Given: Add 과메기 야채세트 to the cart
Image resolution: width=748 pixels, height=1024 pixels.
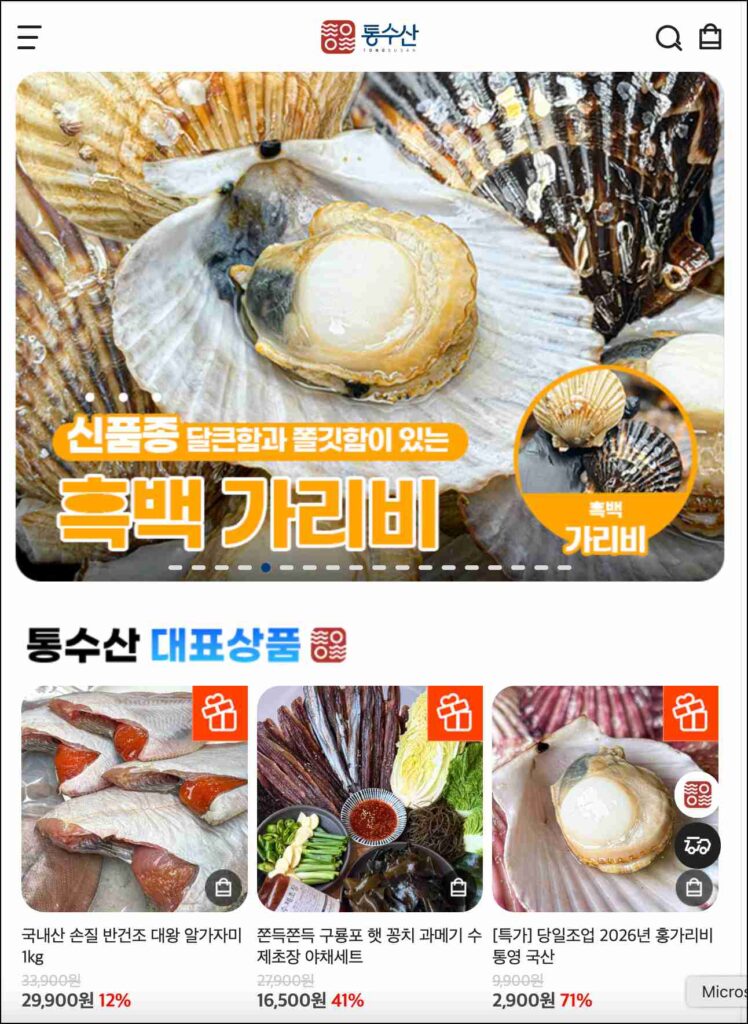Looking at the screenshot, I should [x=458, y=887].
